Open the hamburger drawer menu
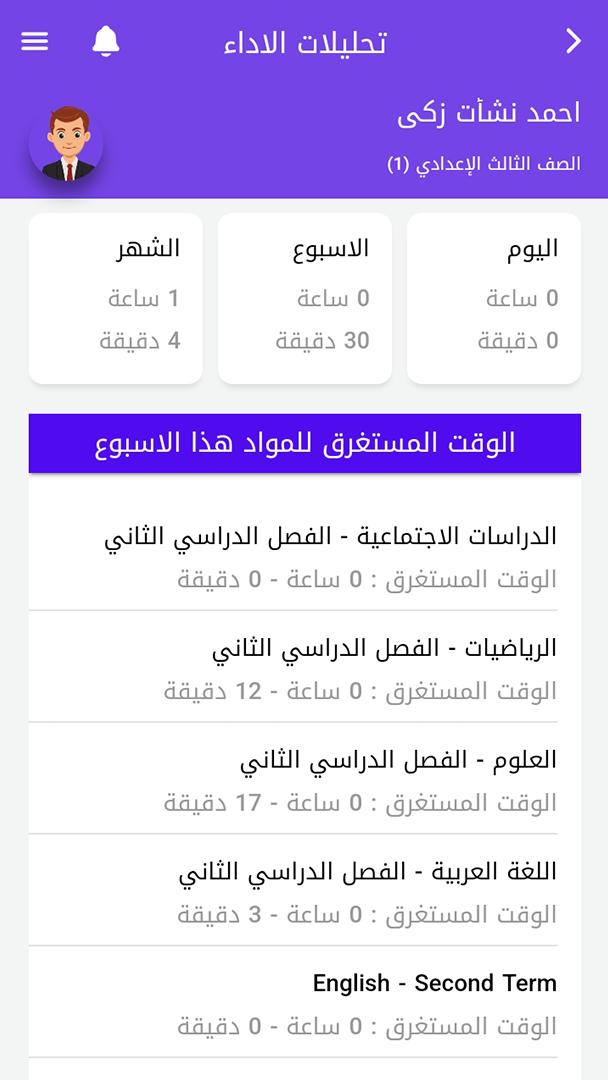 (x=35, y=41)
